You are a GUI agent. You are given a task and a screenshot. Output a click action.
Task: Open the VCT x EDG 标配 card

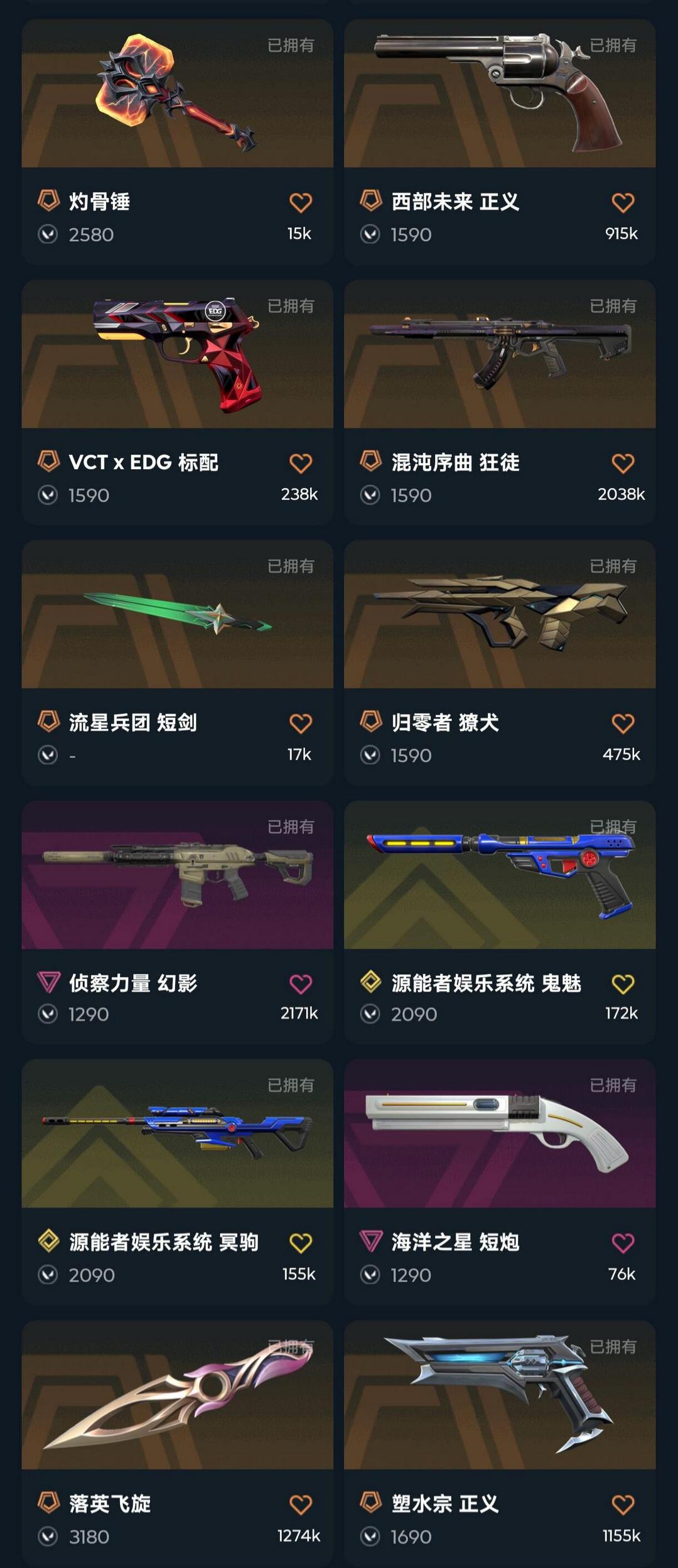click(x=177, y=355)
